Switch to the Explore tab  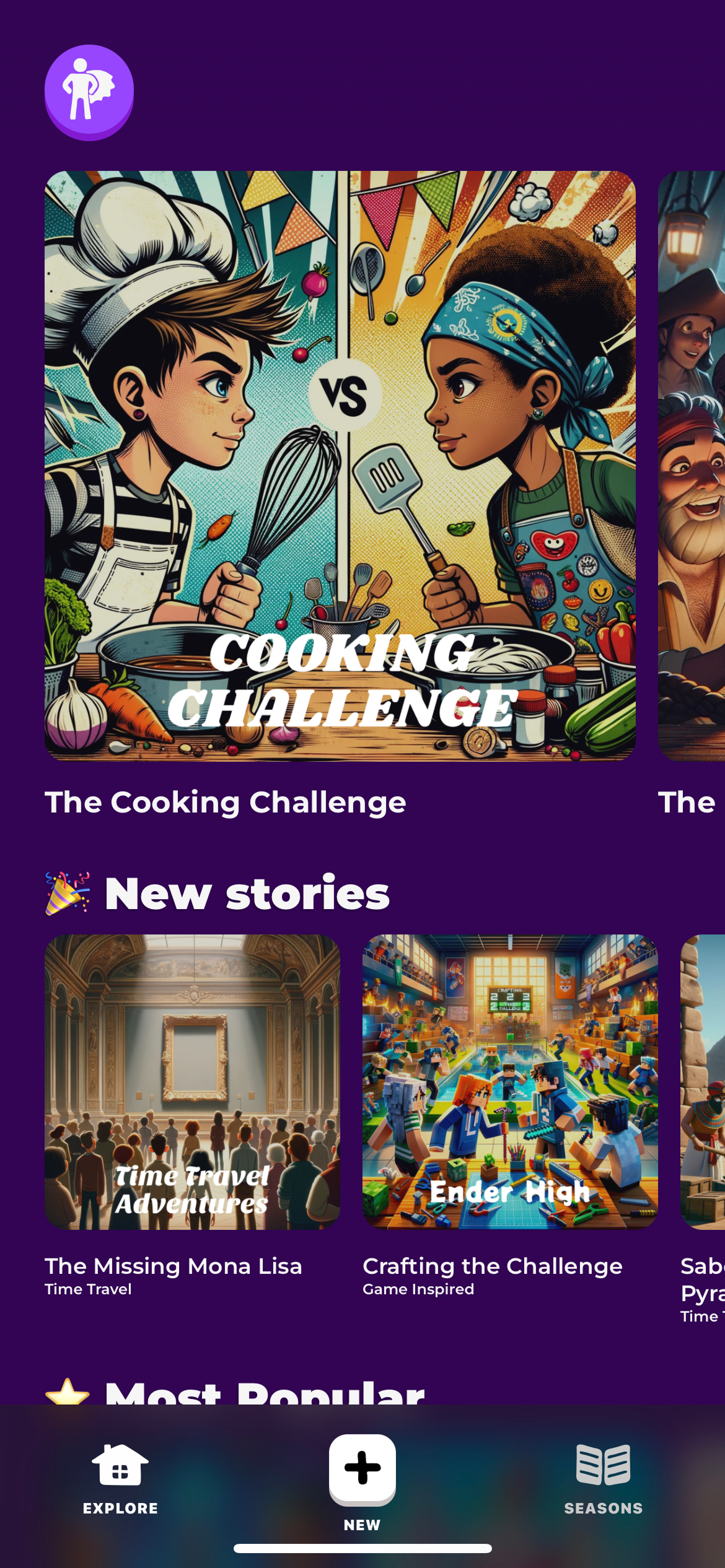120,1479
